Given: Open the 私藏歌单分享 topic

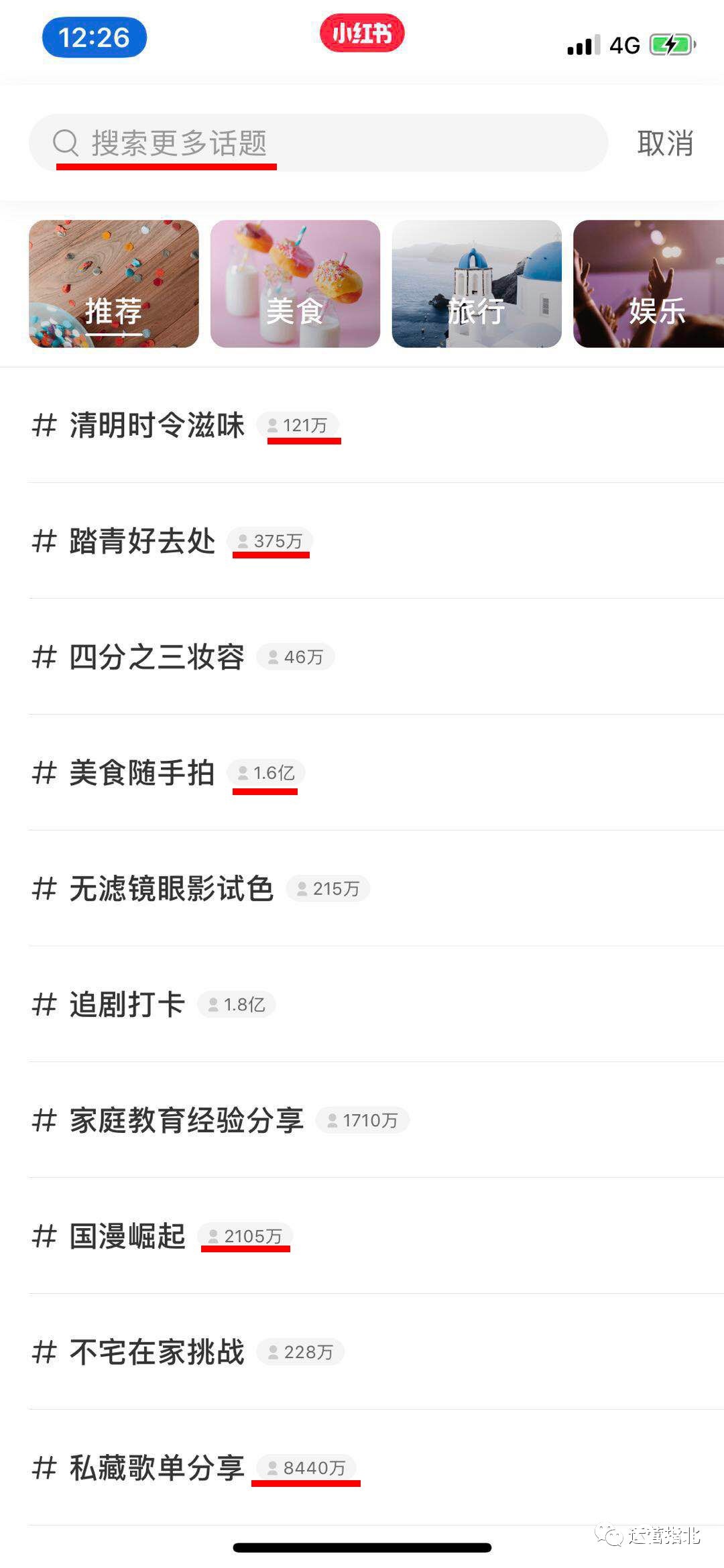Looking at the screenshot, I should click(x=158, y=1468).
